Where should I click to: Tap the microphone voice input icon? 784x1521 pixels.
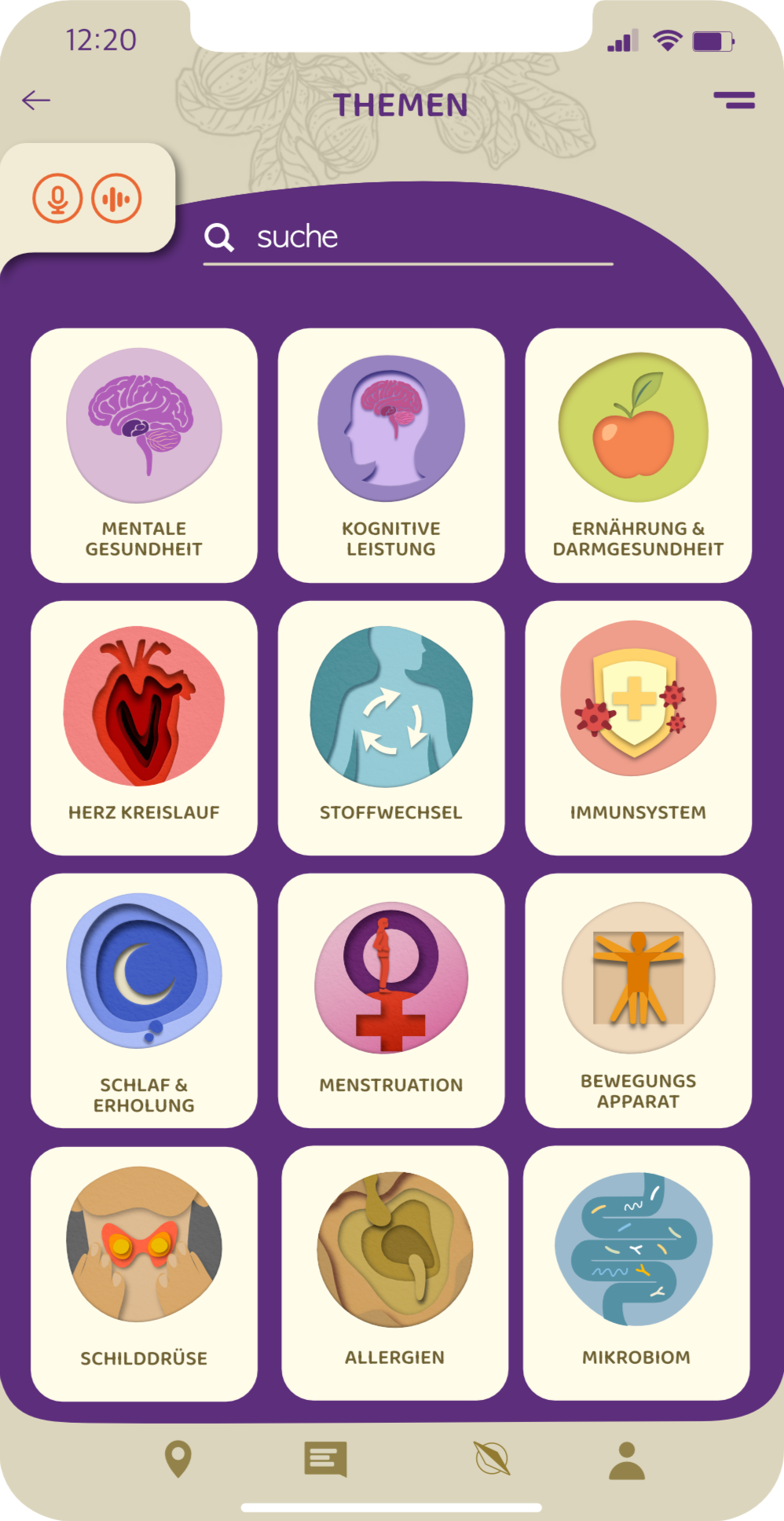pos(57,199)
